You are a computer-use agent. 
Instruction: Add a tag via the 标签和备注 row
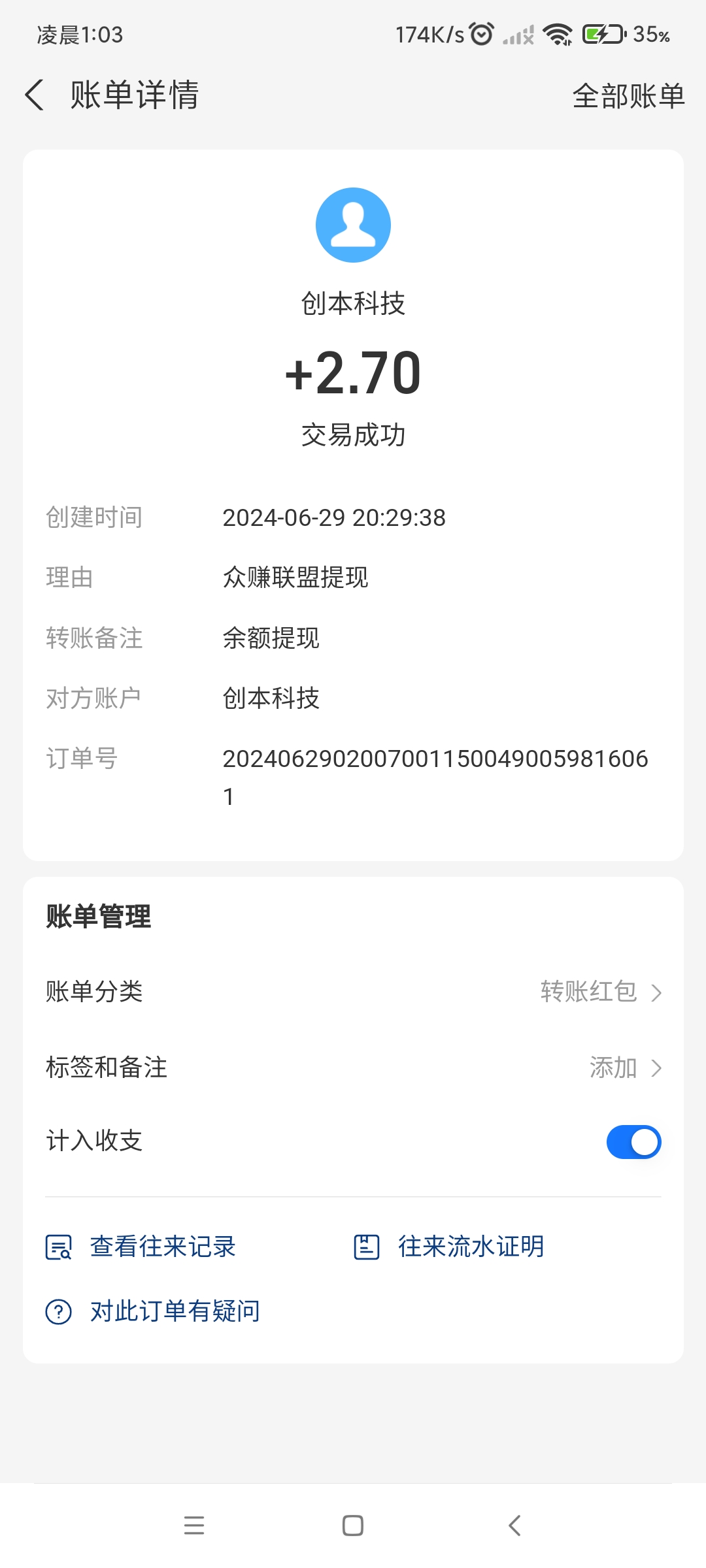(x=353, y=1068)
